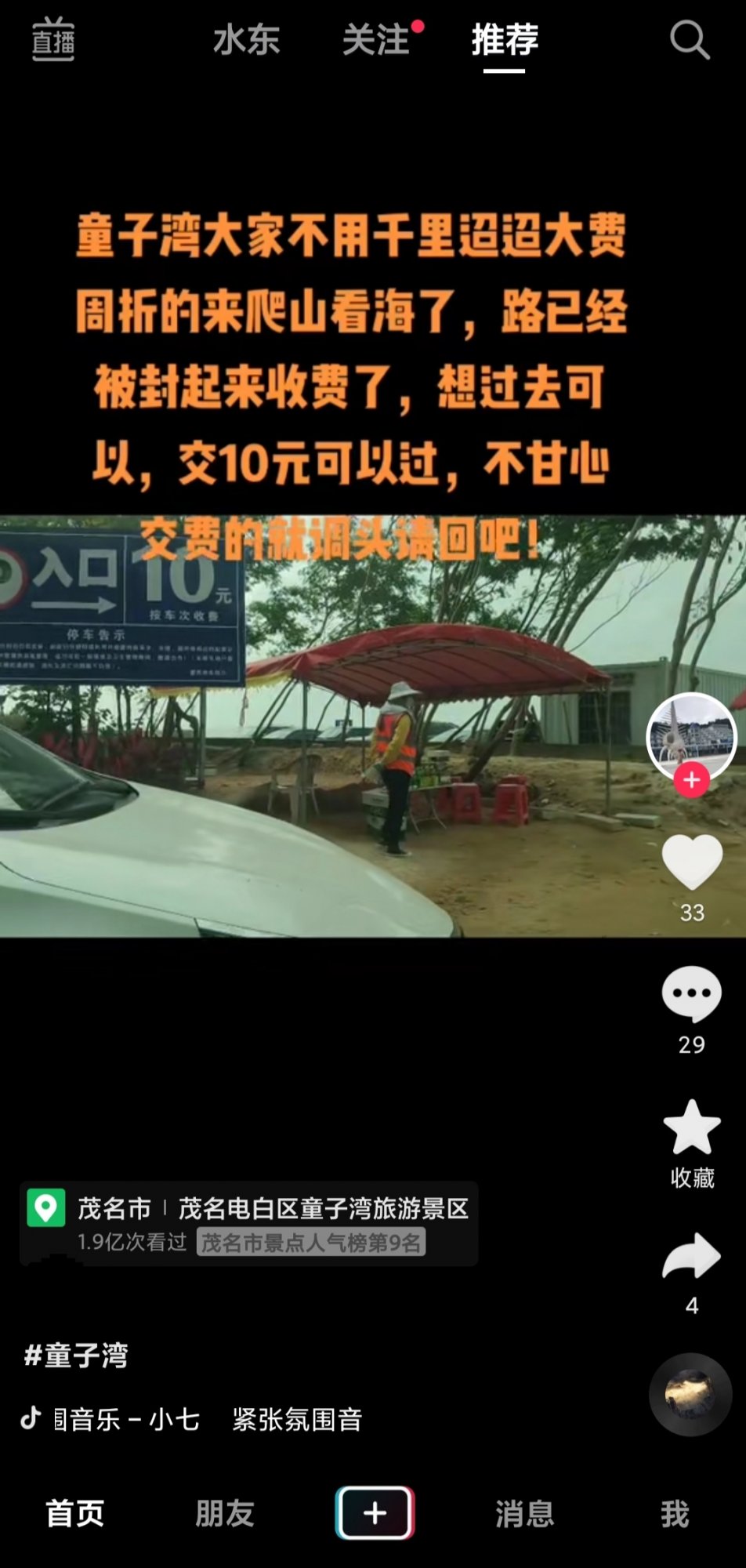Viewport: 746px width, 1568px height.
Task: Follow the creator with the red plus
Action: click(x=691, y=780)
